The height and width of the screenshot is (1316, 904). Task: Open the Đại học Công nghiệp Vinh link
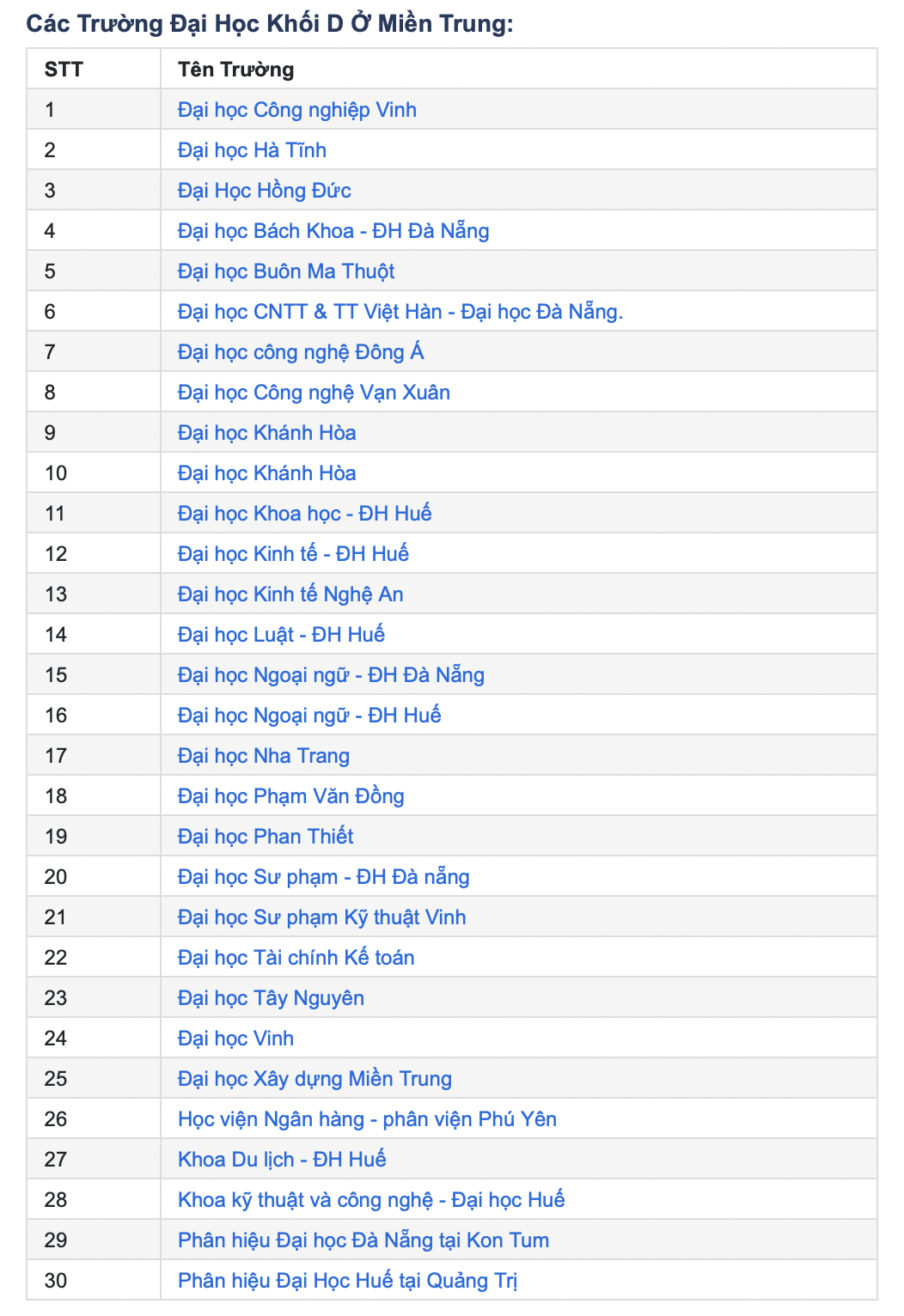[x=296, y=110]
